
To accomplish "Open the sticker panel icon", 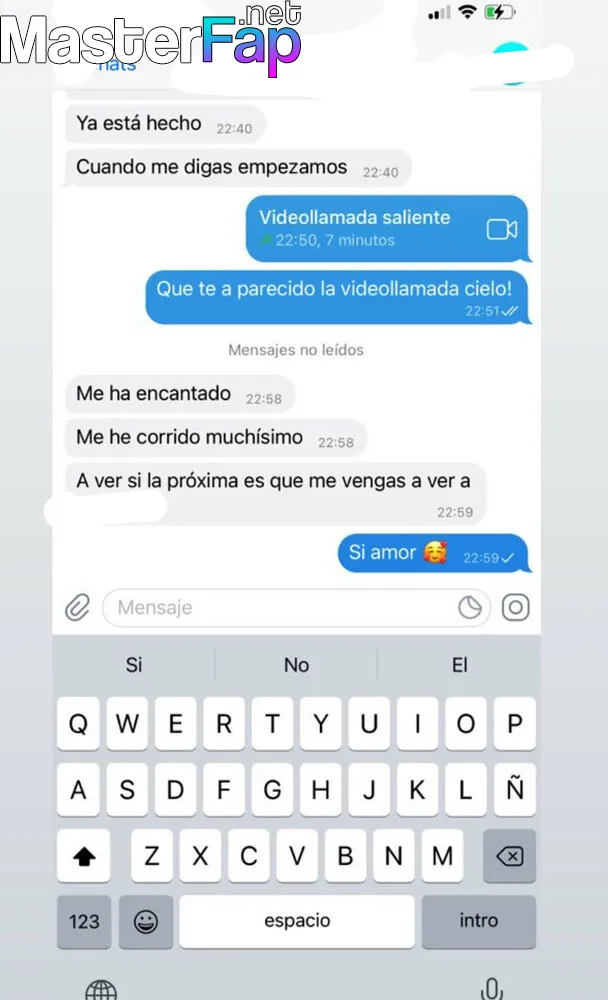I will point(470,607).
